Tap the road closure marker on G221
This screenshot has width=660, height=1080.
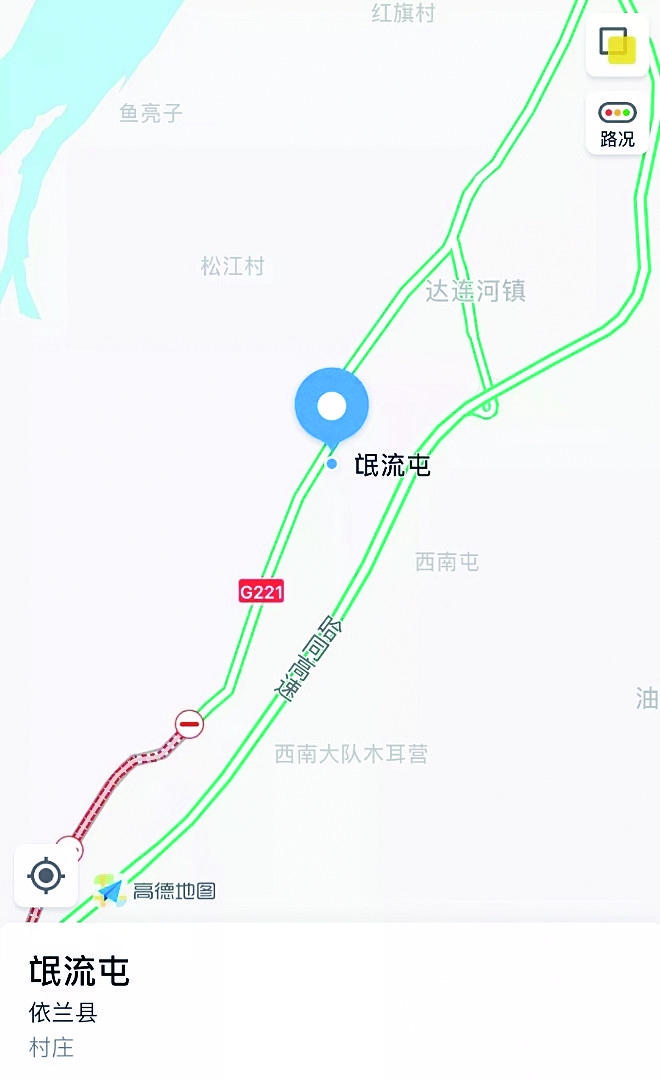click(189, 724)
